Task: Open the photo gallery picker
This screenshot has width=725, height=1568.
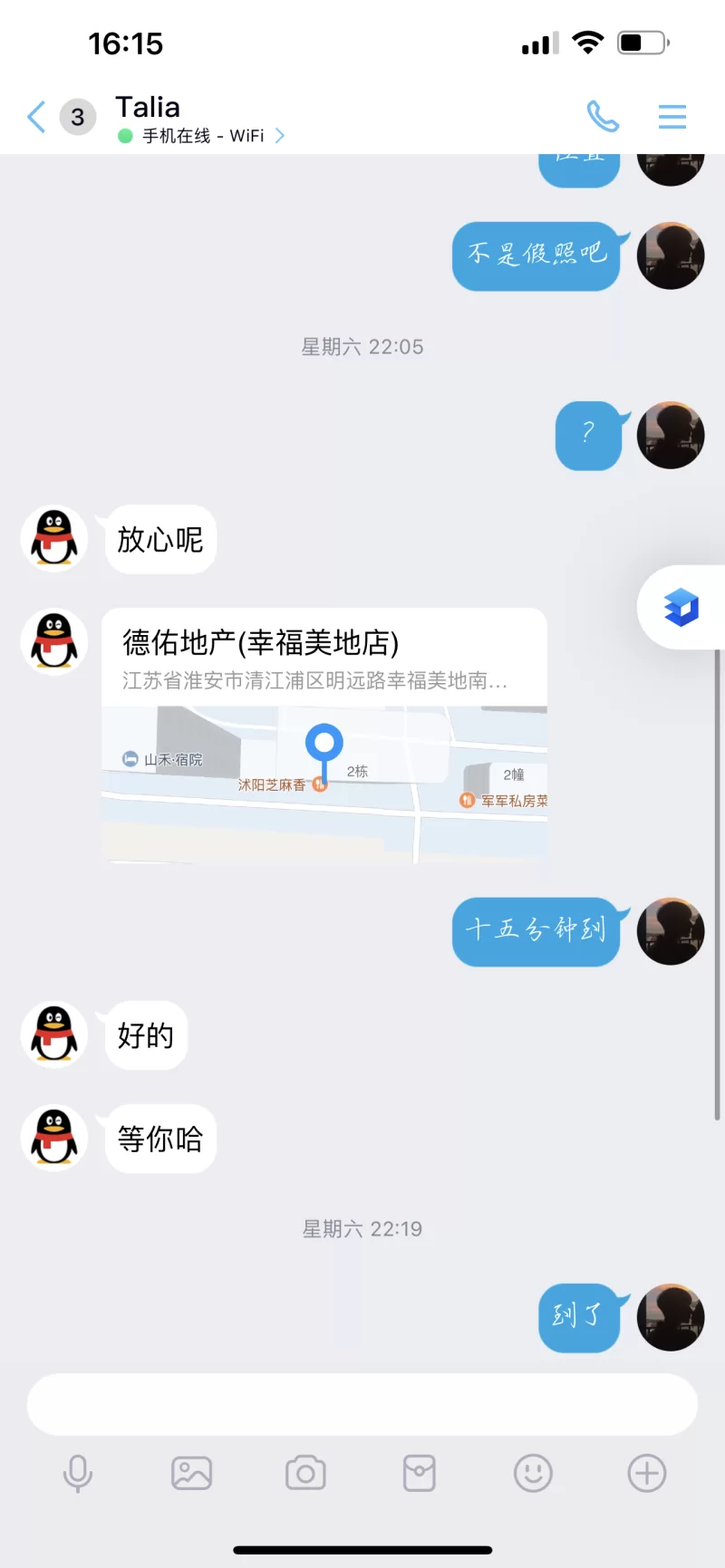Action: (x=191, y=1473)
